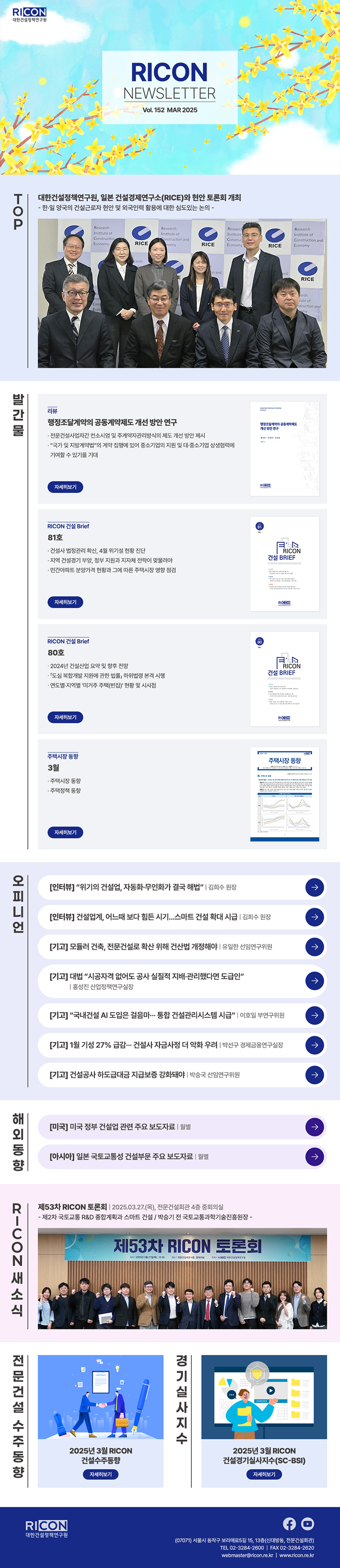Visit www.ricon.re.kr website link
Screen dimensions: 340x1568
click(x=297, y=1555)
